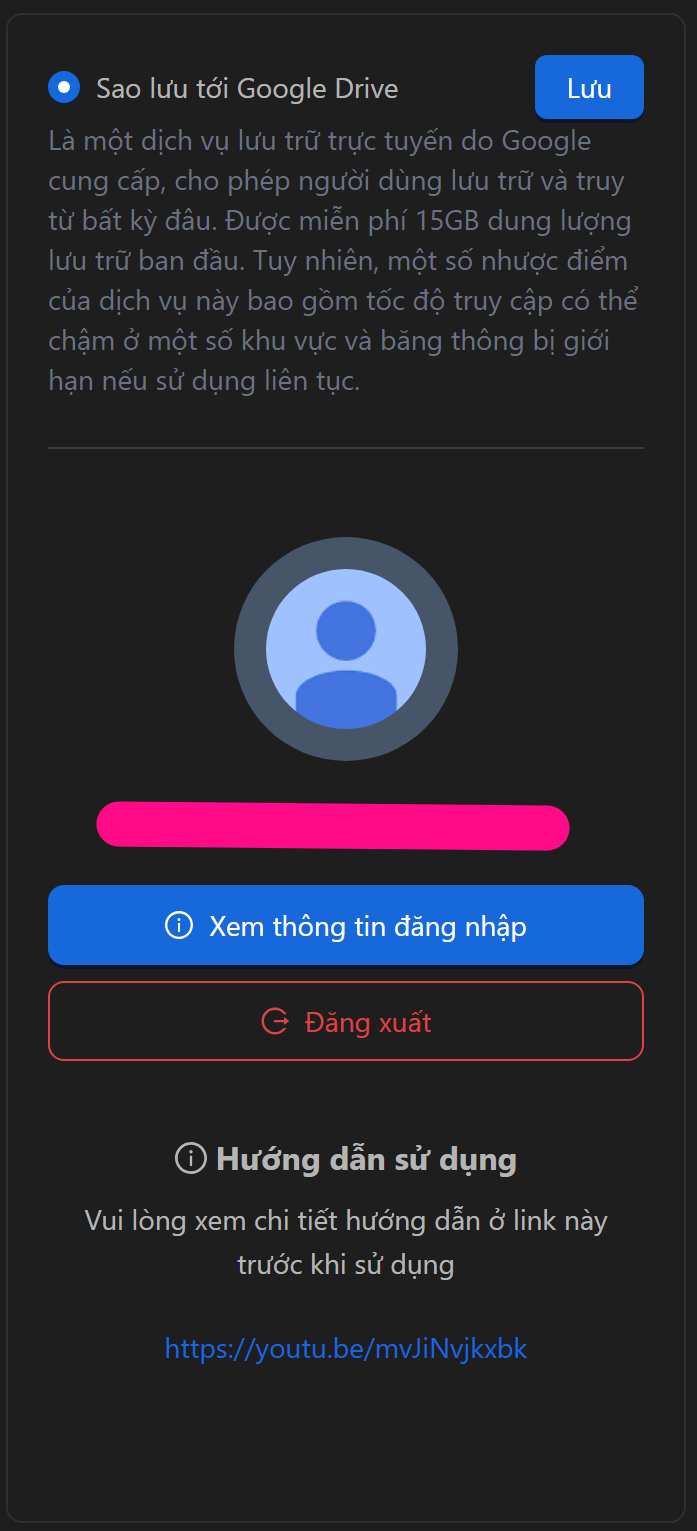Tap the Lưu button

[589, 88]
